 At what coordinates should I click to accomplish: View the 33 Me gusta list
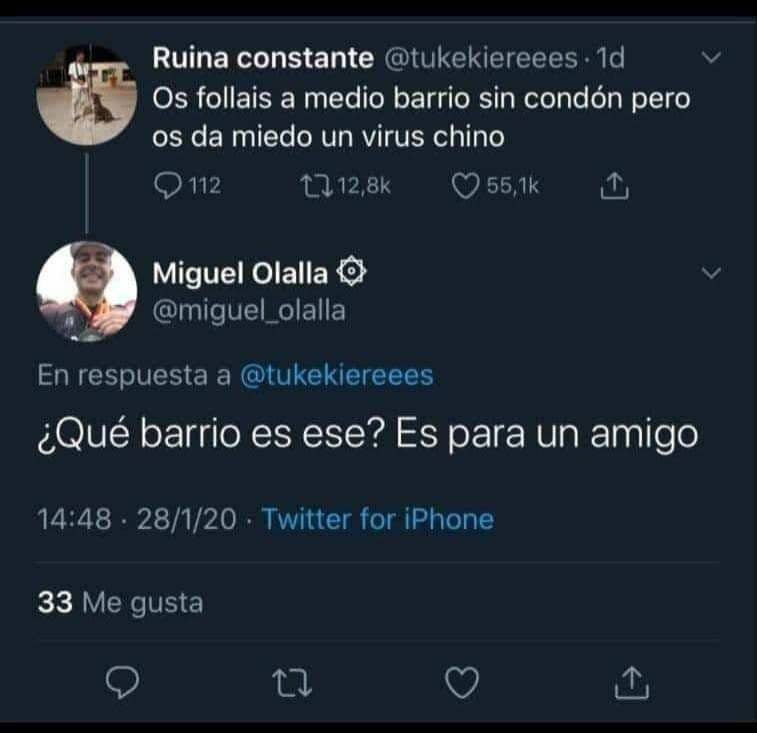click(120, 603)
